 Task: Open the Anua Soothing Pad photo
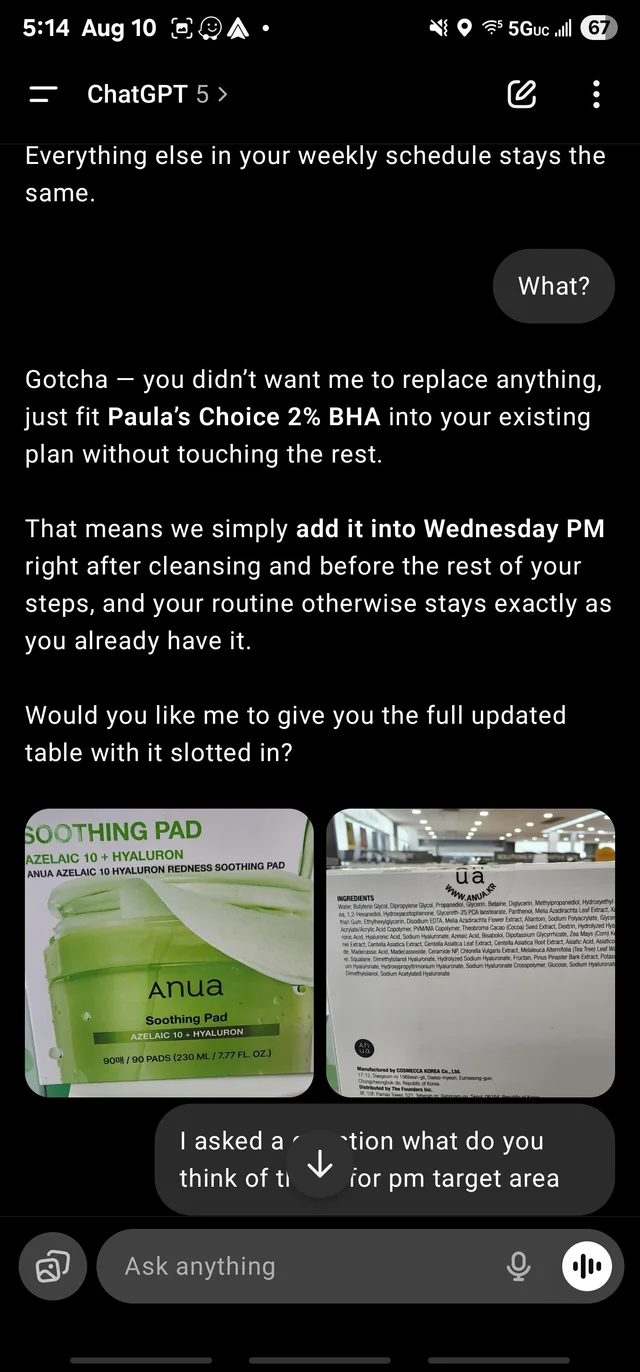point(169,952)
